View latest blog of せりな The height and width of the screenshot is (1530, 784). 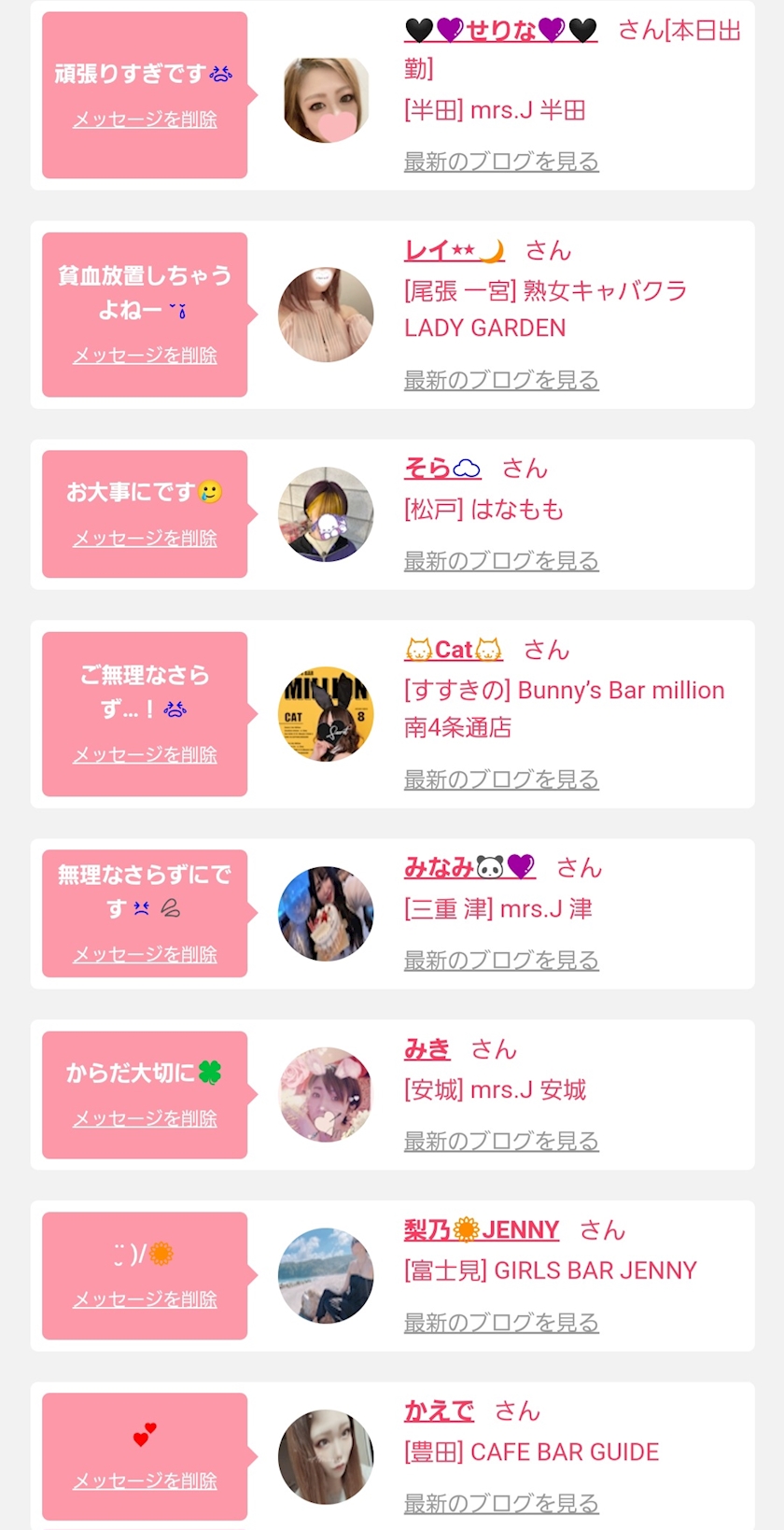501,161
